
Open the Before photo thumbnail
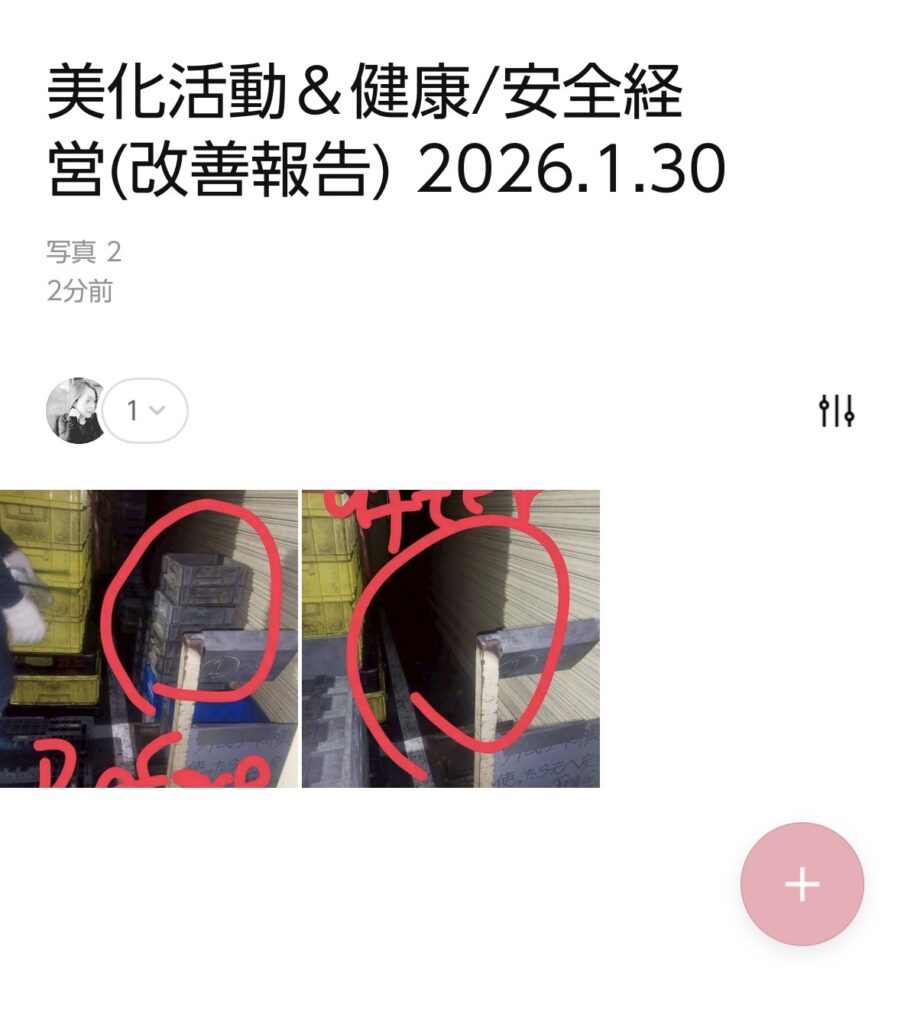(149, 638)
